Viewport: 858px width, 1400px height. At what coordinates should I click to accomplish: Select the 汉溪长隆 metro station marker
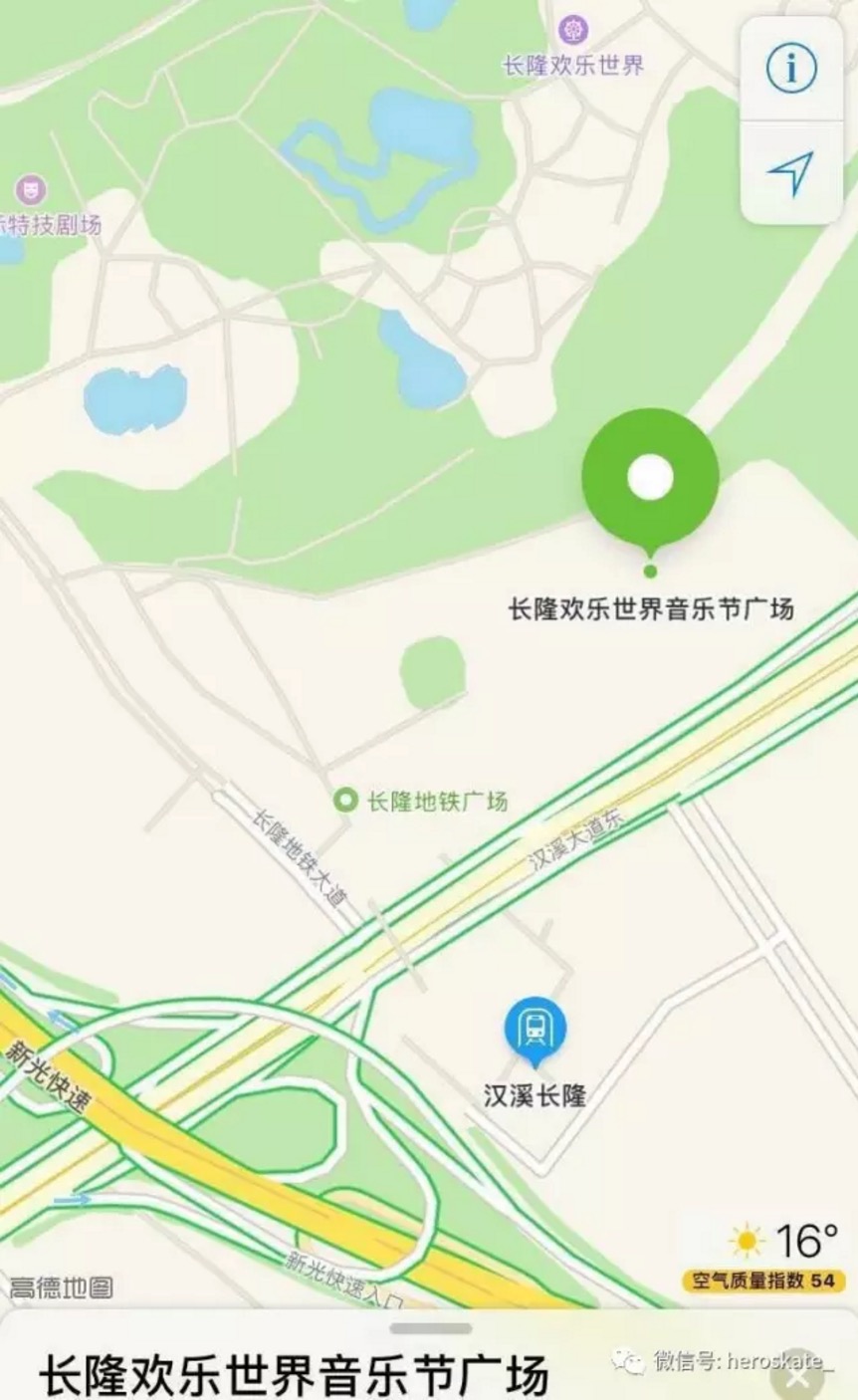tap(536, 1030)
